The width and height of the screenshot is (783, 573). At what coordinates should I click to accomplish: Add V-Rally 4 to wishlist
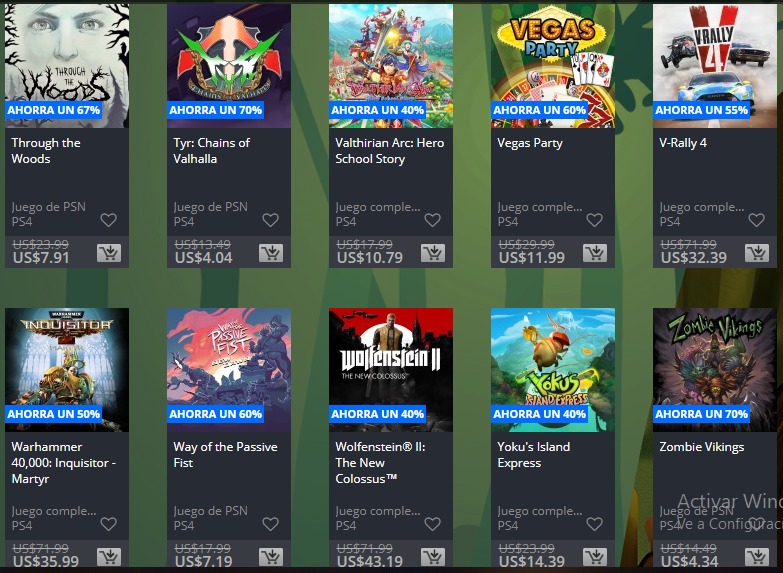click(x=756, y=220)
